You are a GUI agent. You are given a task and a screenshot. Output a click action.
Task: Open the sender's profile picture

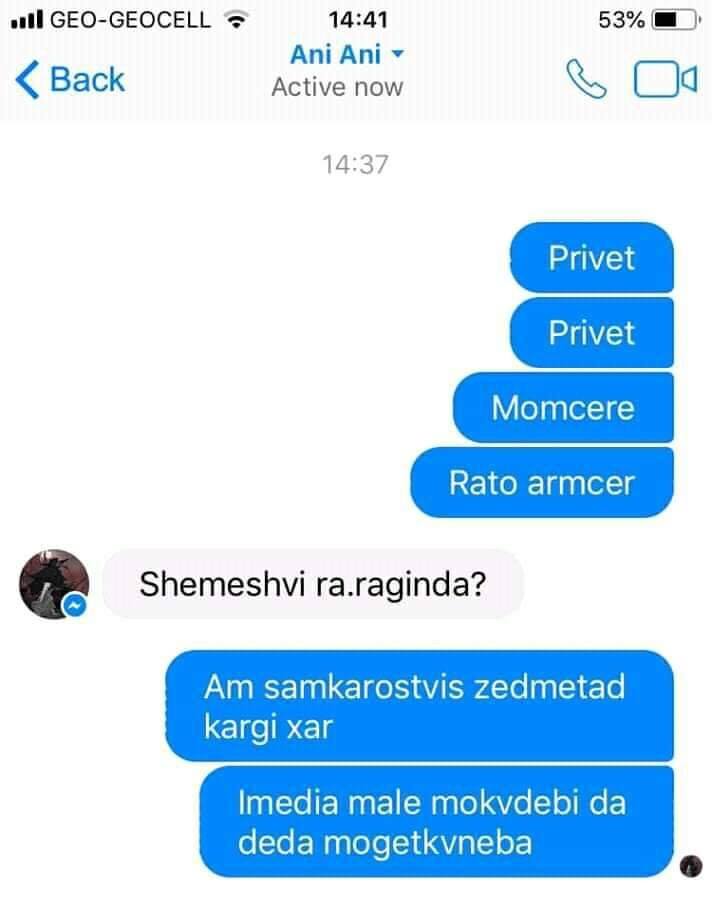[x=54, y=583]
